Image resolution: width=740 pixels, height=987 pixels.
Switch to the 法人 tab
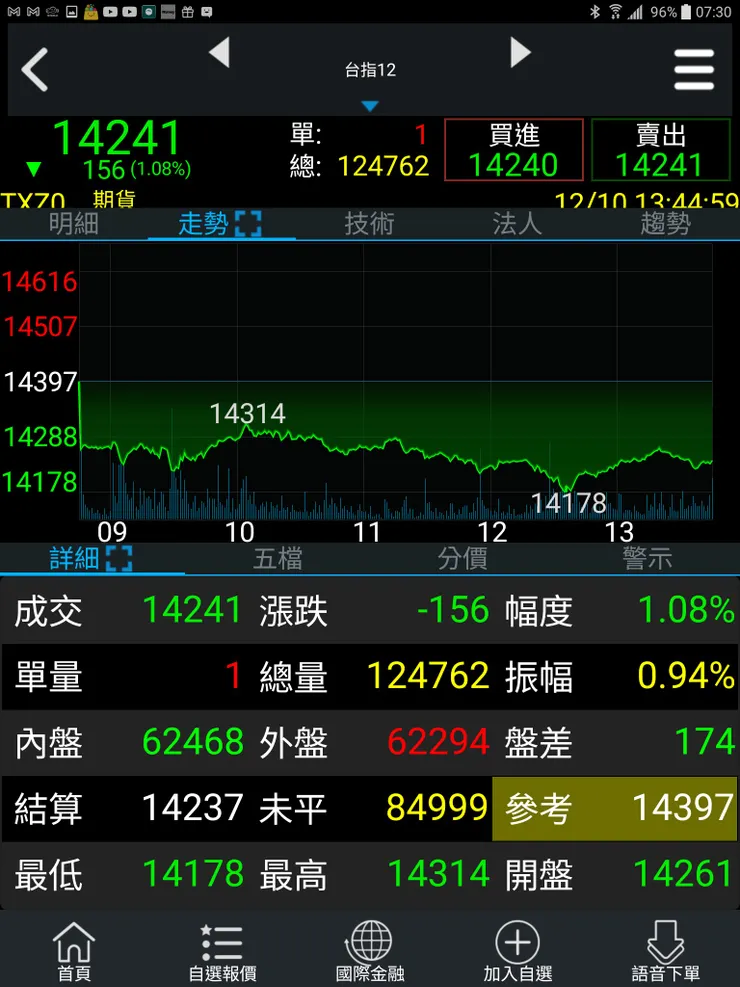(518, 224)
